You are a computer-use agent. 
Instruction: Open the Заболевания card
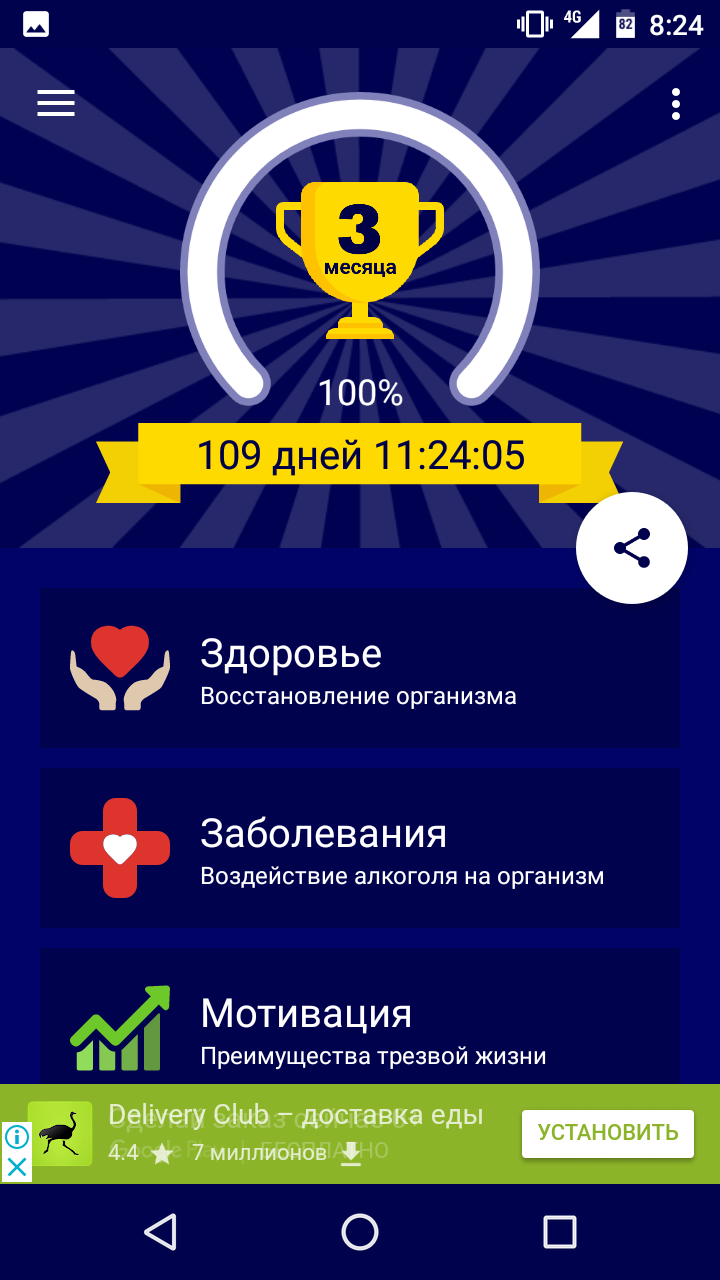tap(360, 847)
